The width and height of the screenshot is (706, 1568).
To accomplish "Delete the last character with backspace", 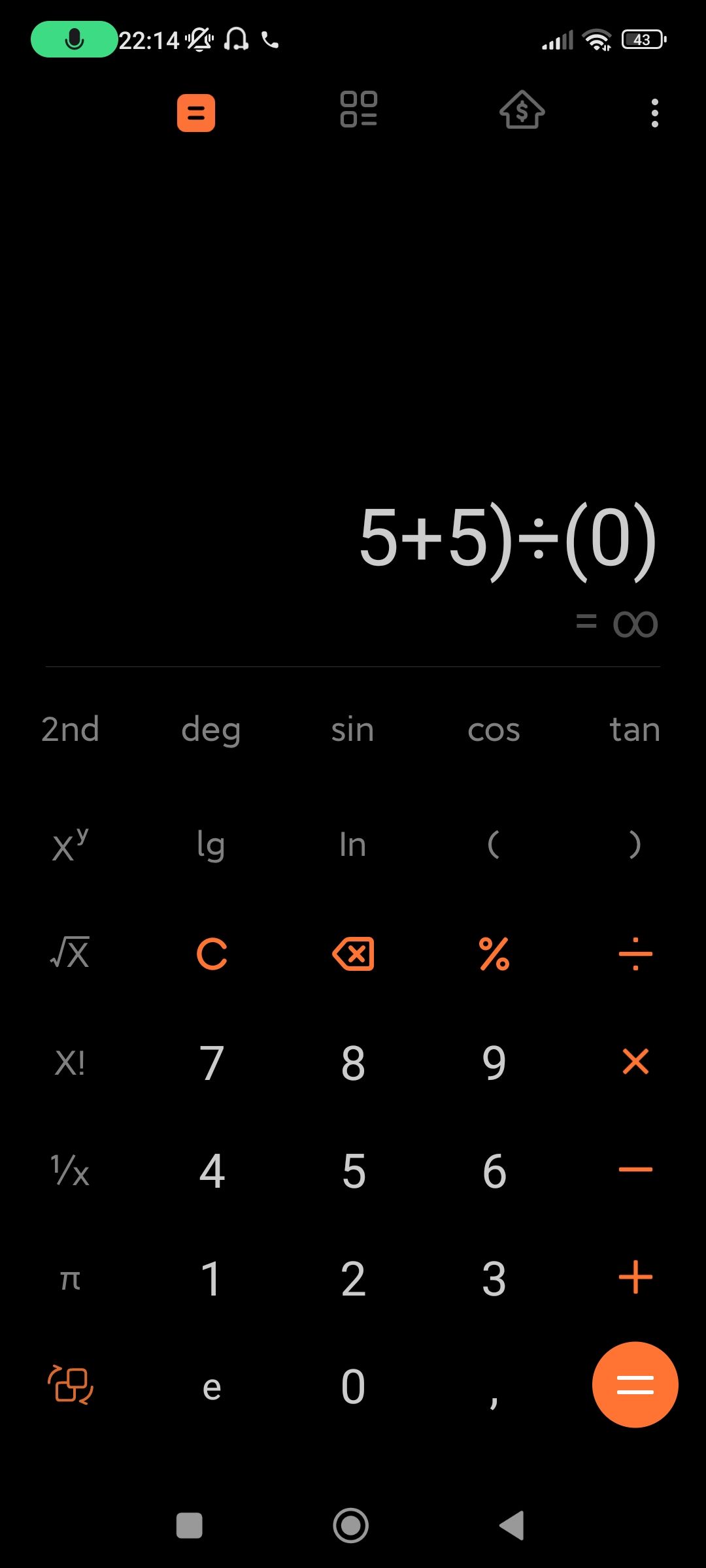I will tap(353, 954).
